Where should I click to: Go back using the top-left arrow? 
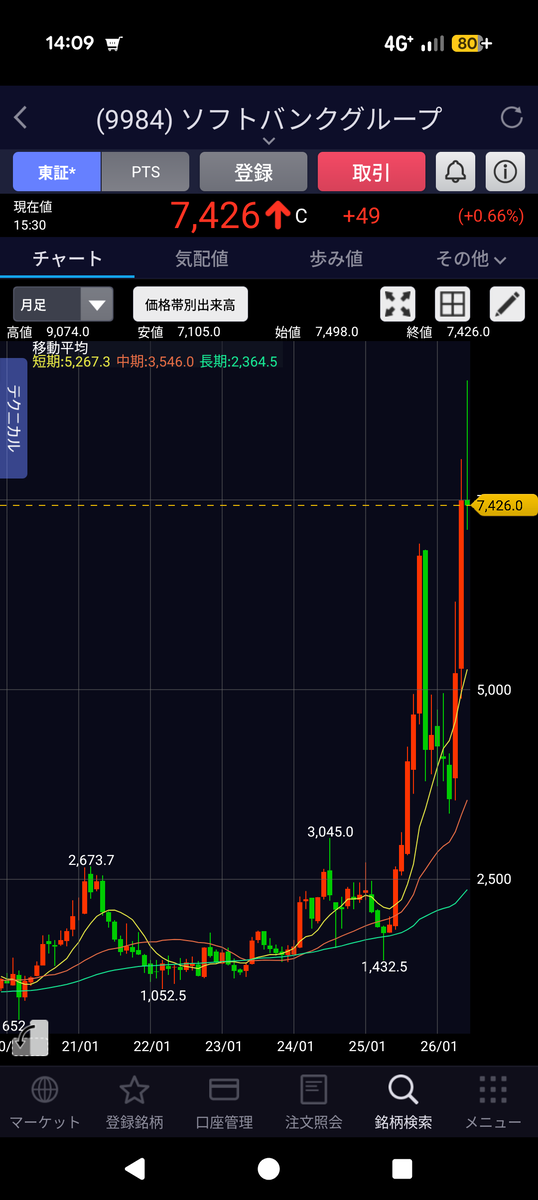point(20,118)
